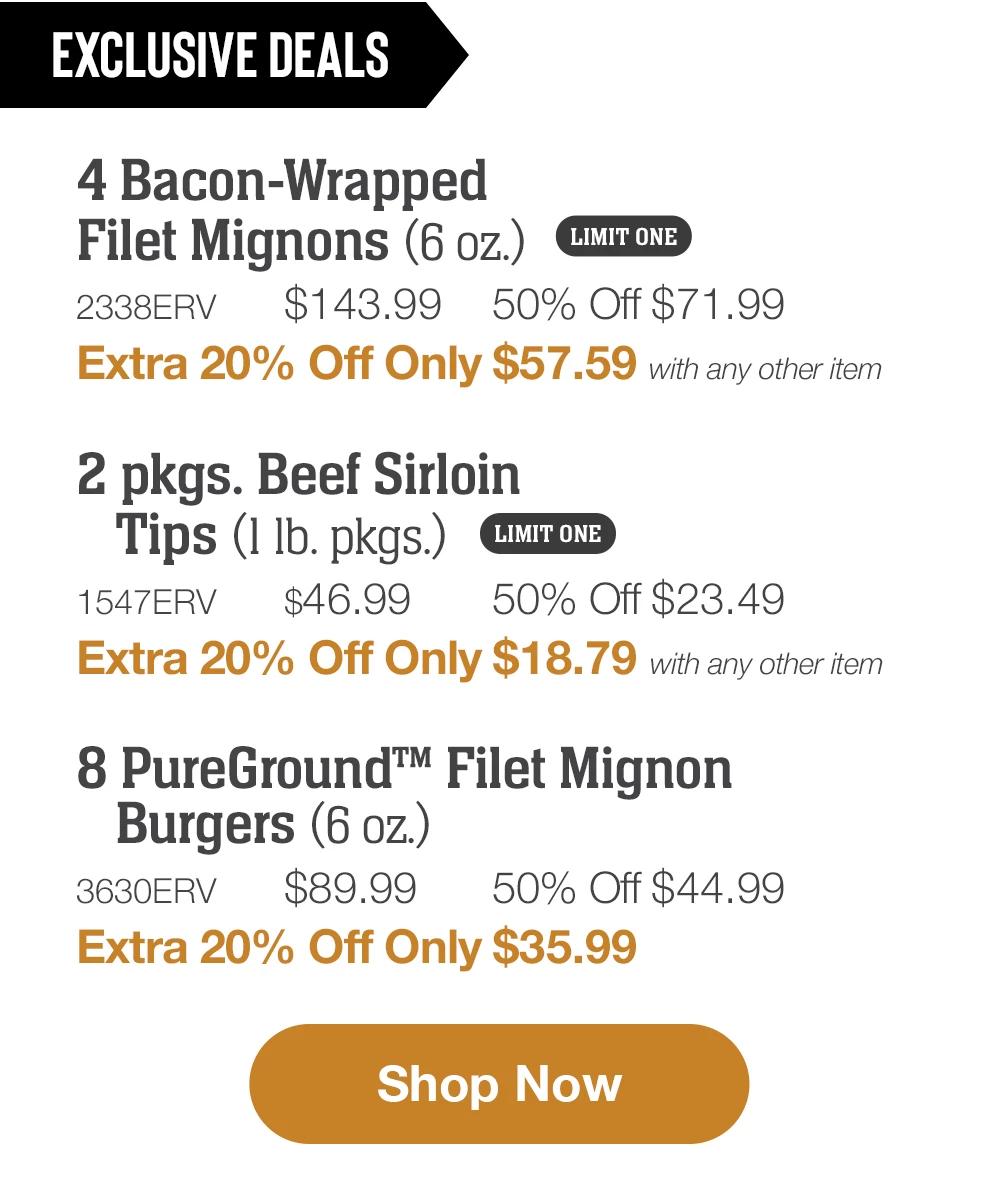Click the 50% Off $23.49 price
The width and height of the screenshot is (1000, 1204).
coord(639,598)
